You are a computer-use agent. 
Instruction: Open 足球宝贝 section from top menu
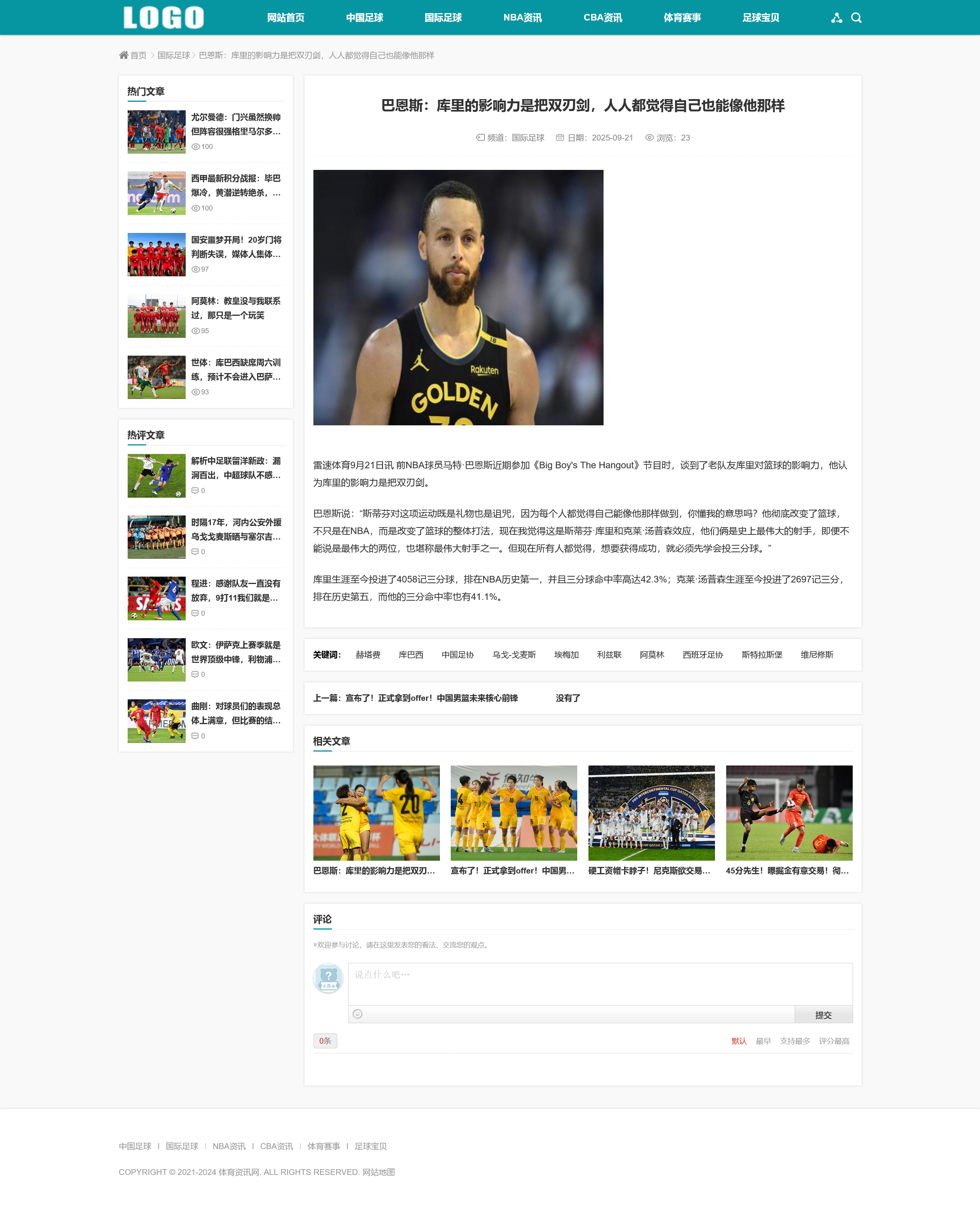[760, 17]
